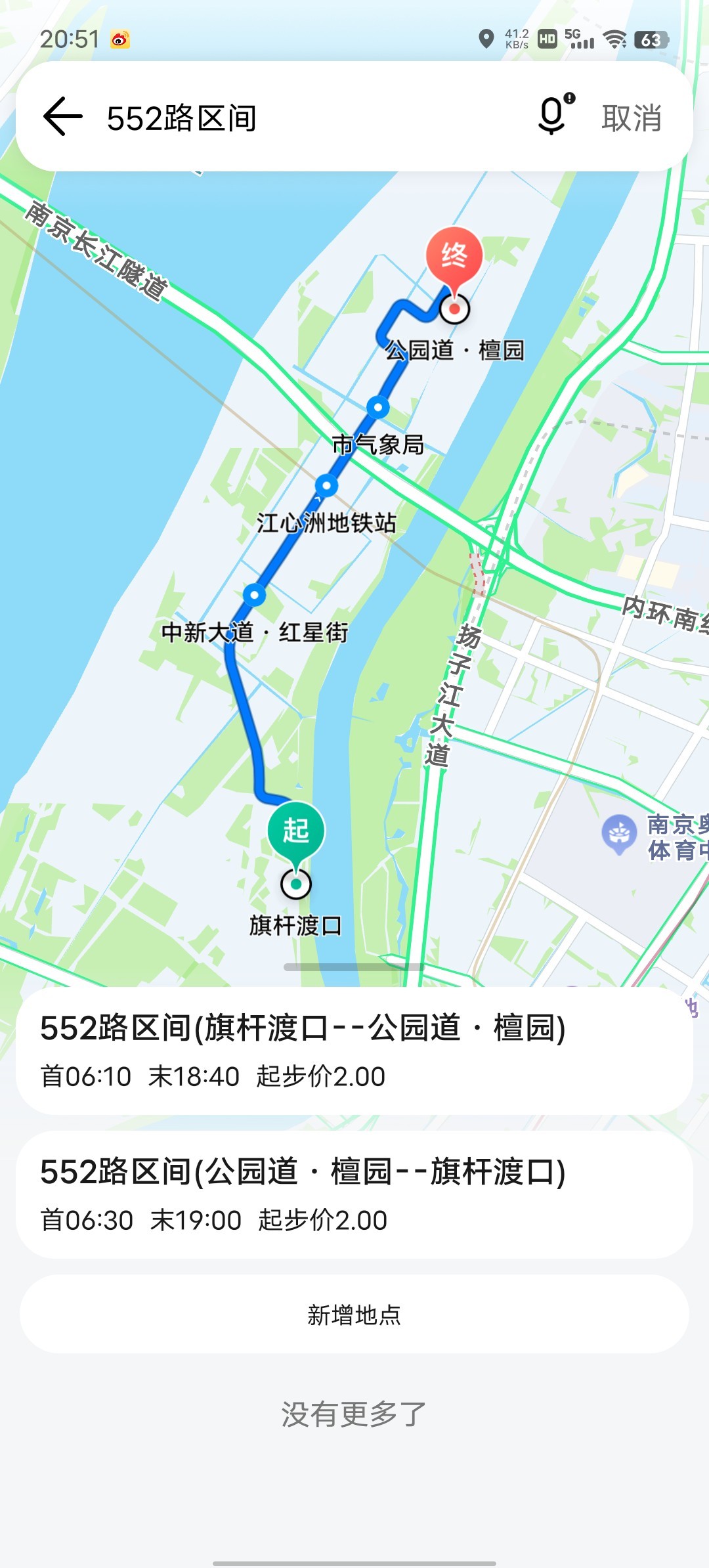
Task: Open route 旗杆渡口--公园道·檀园
Action: pyautogui.click(x=354, y=1050)
